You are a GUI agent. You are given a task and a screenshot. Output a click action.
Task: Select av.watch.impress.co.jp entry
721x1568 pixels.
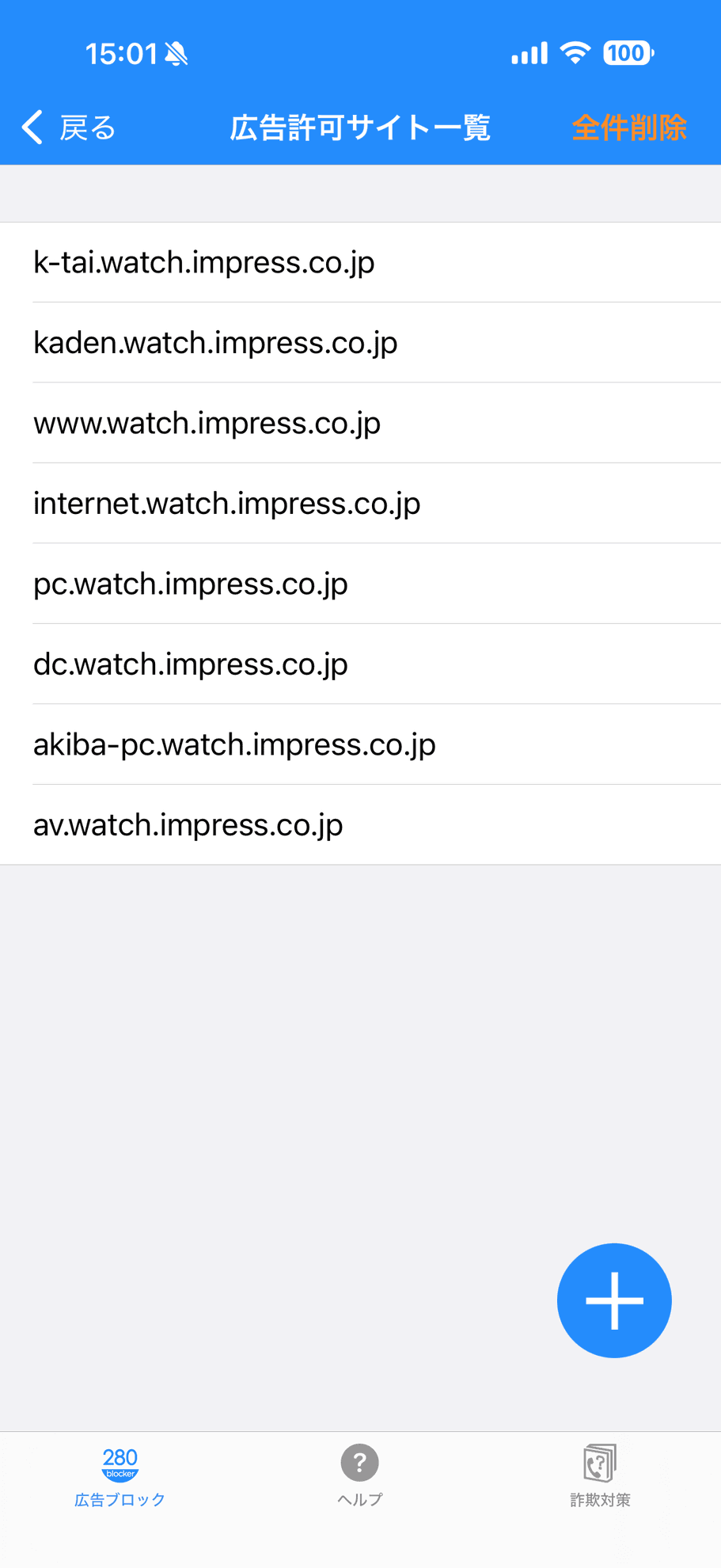[188, 824]
